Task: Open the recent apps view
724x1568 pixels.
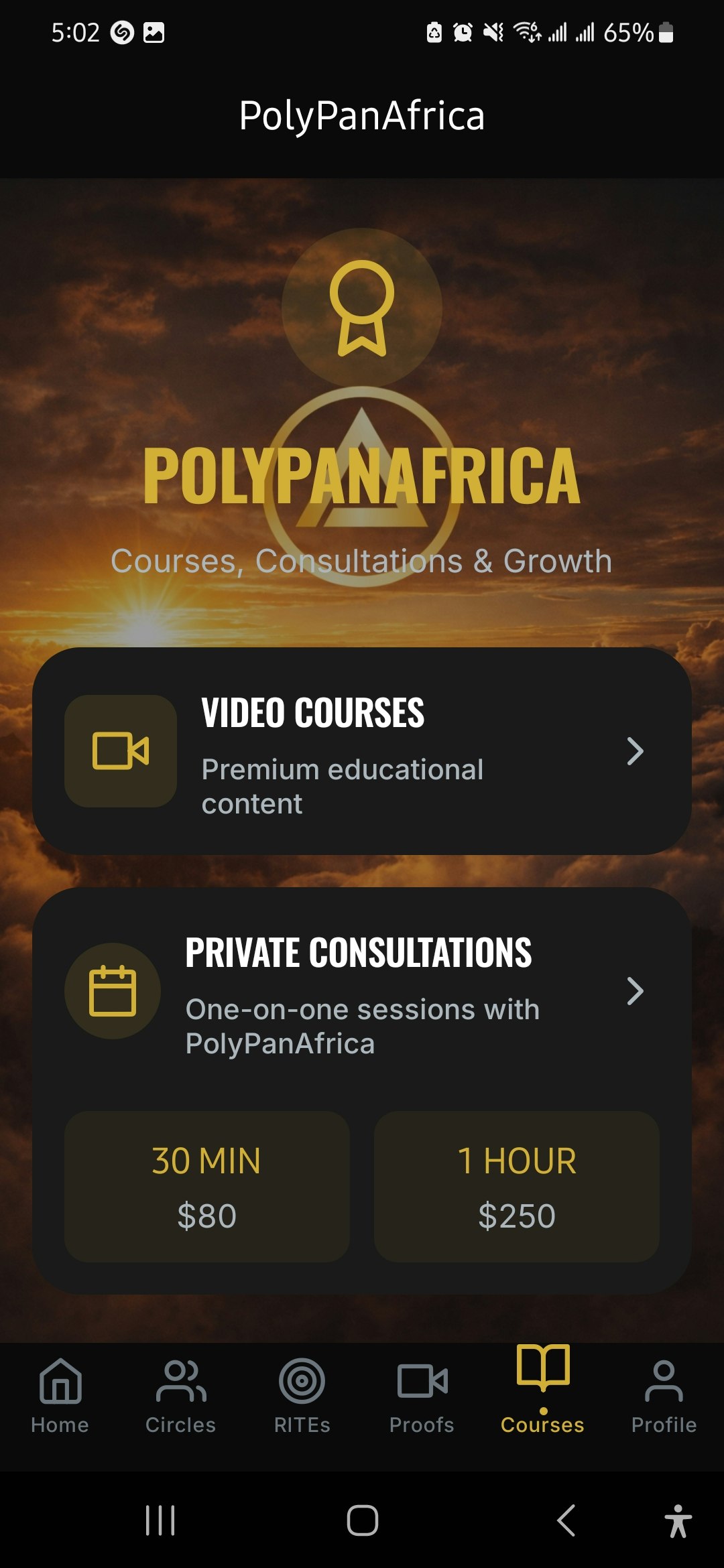Action: pos(160,1520)
